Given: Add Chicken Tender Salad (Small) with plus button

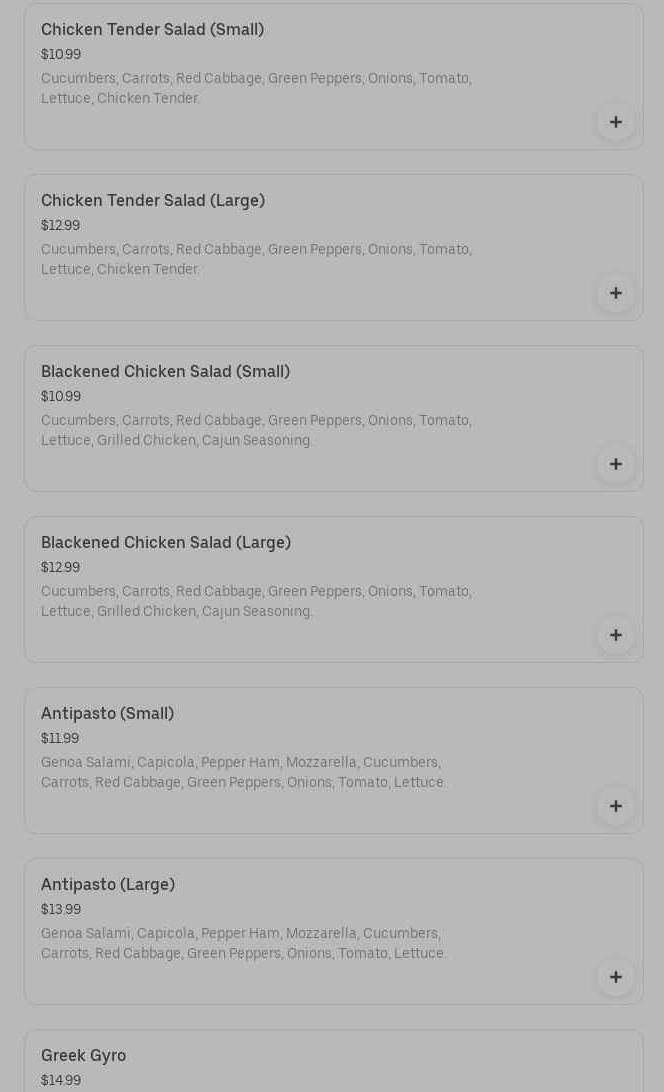Looking at the screenshot, I should [615, 122].
